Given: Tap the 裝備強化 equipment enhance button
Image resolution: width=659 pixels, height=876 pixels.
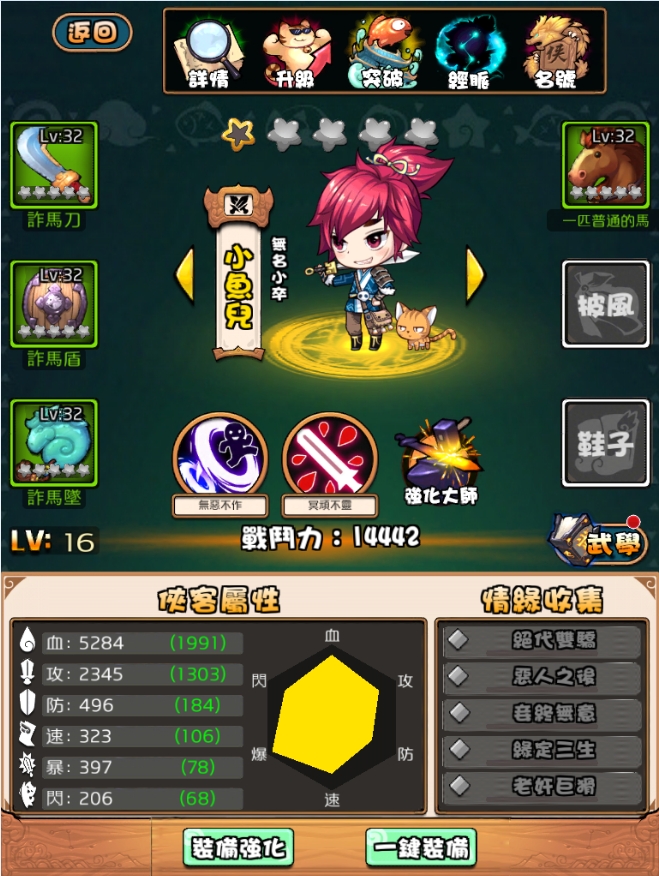Looking at the screenshot, I should [x=238, y=847].
